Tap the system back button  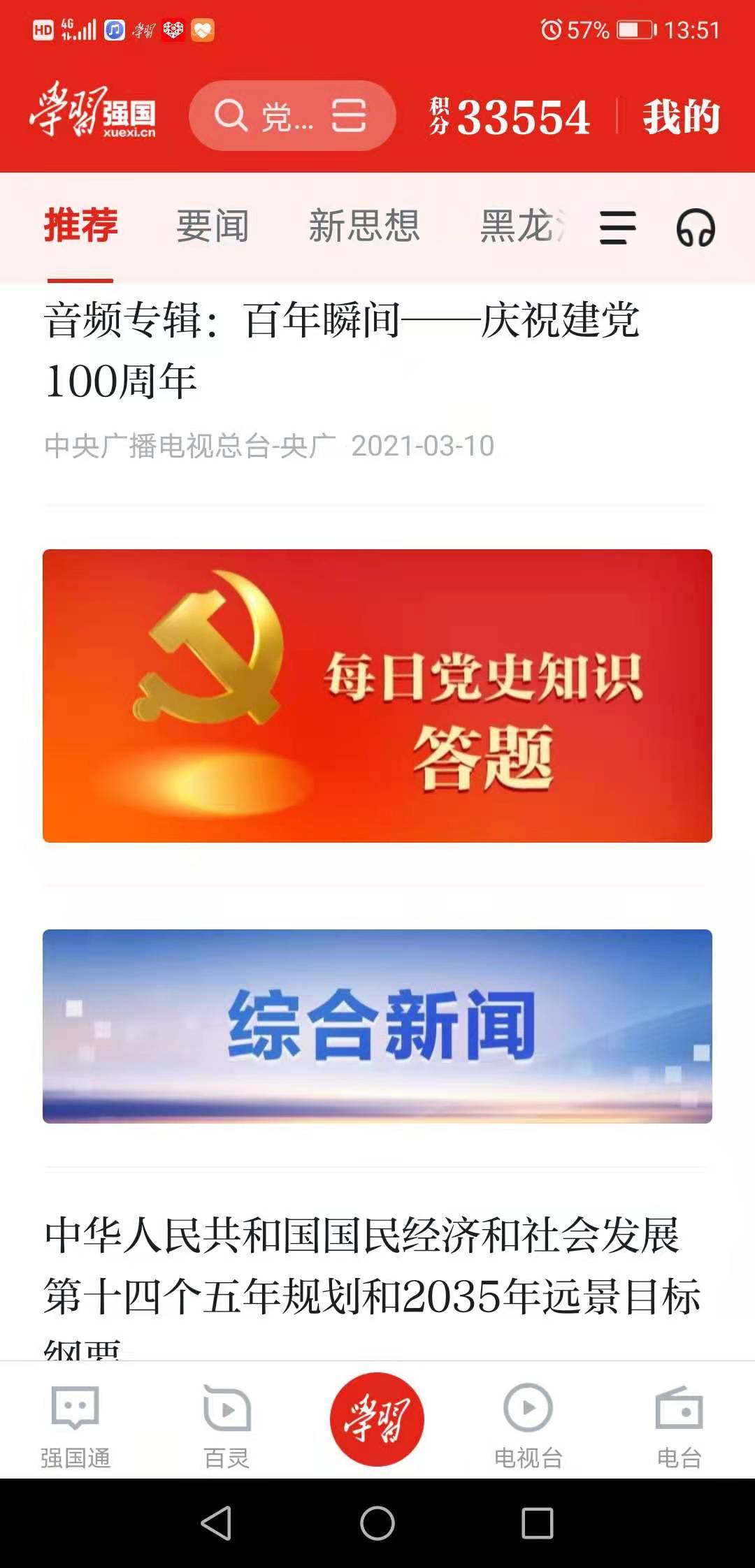tap(216, 1523)
